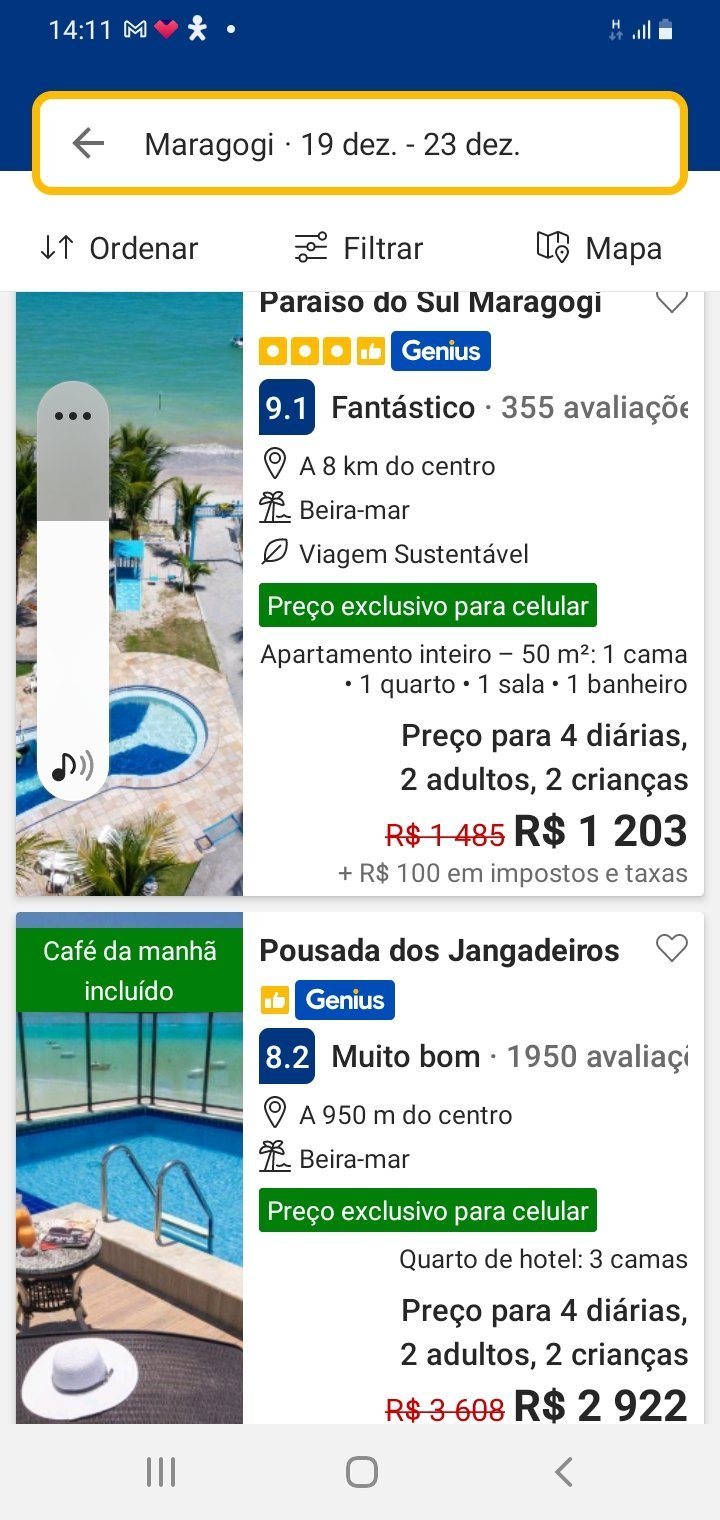720x1520 pixels.
Task: Open the Ordenar sorting options
Action: tap(119, 248)
